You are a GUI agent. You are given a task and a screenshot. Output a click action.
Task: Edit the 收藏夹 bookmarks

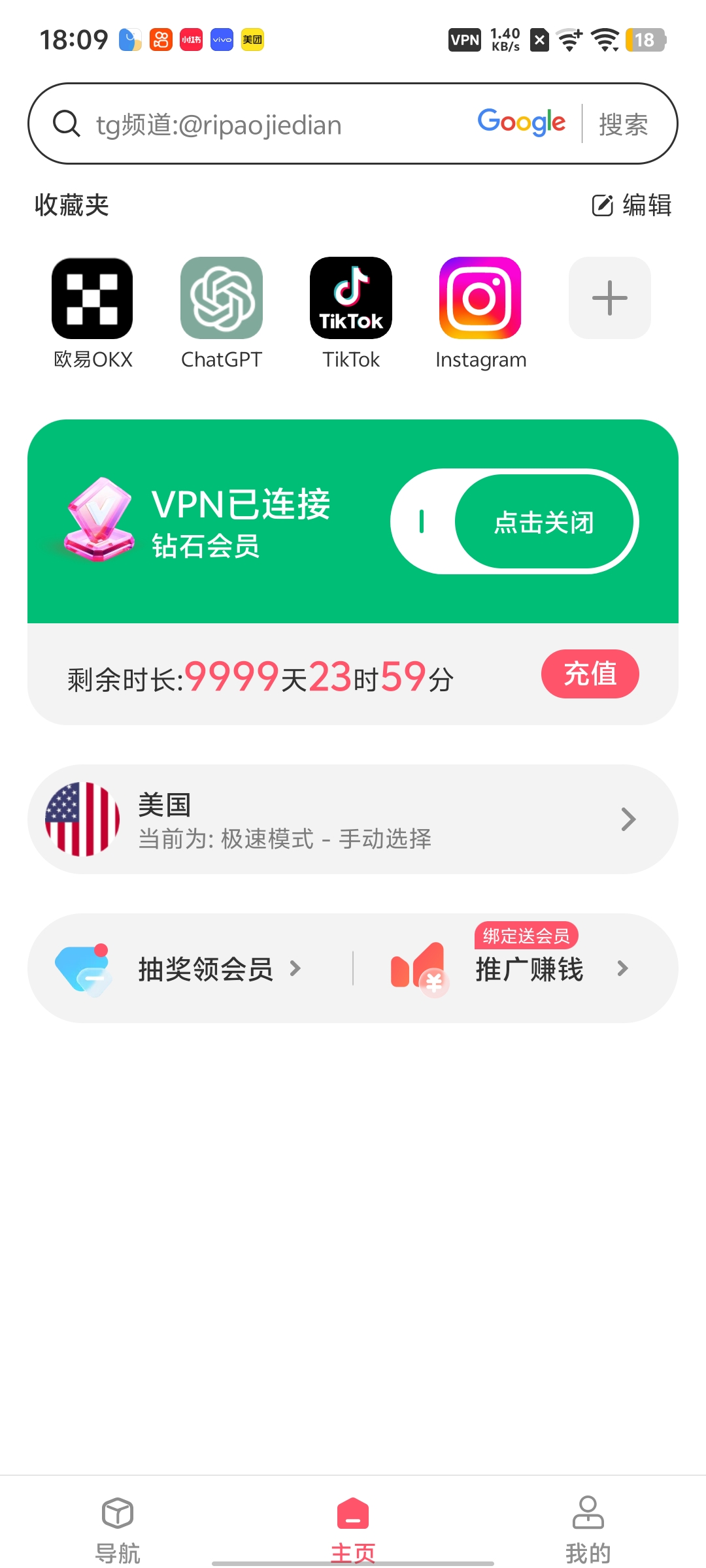(631, 205)
